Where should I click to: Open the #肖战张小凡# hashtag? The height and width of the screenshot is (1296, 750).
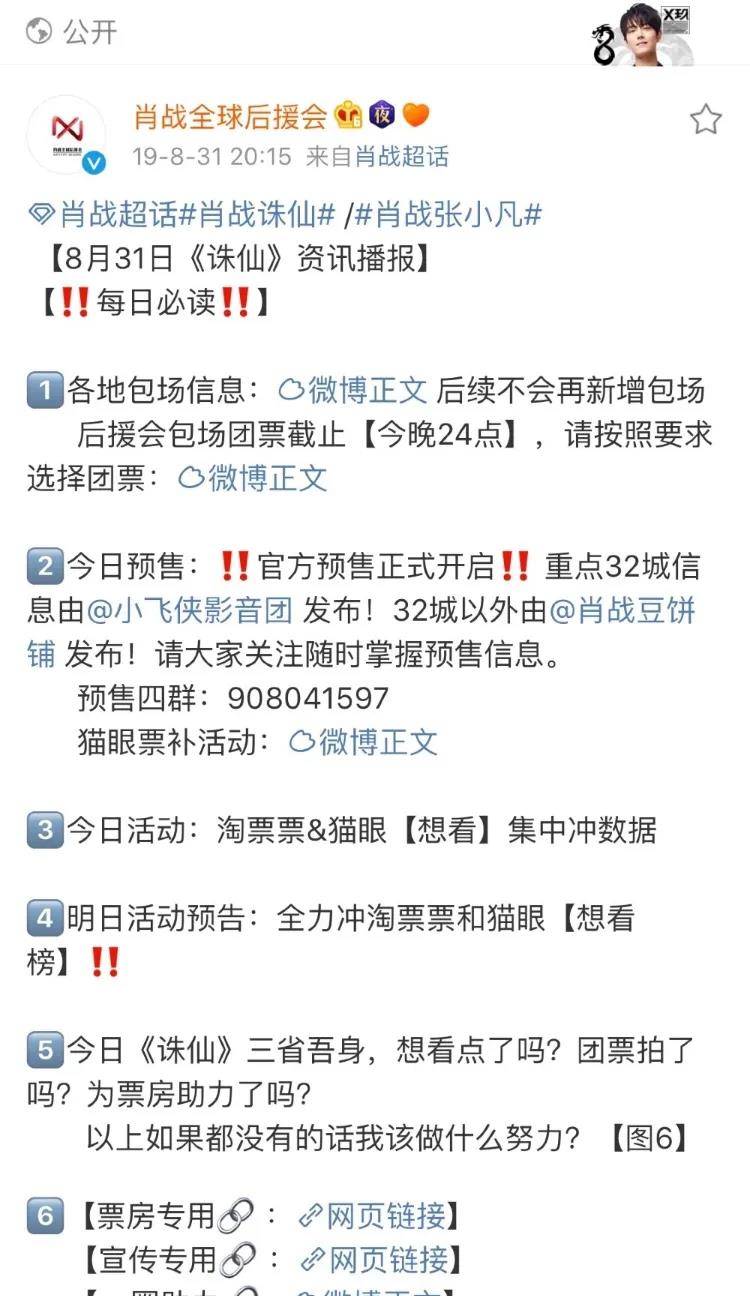coord(449,215)
